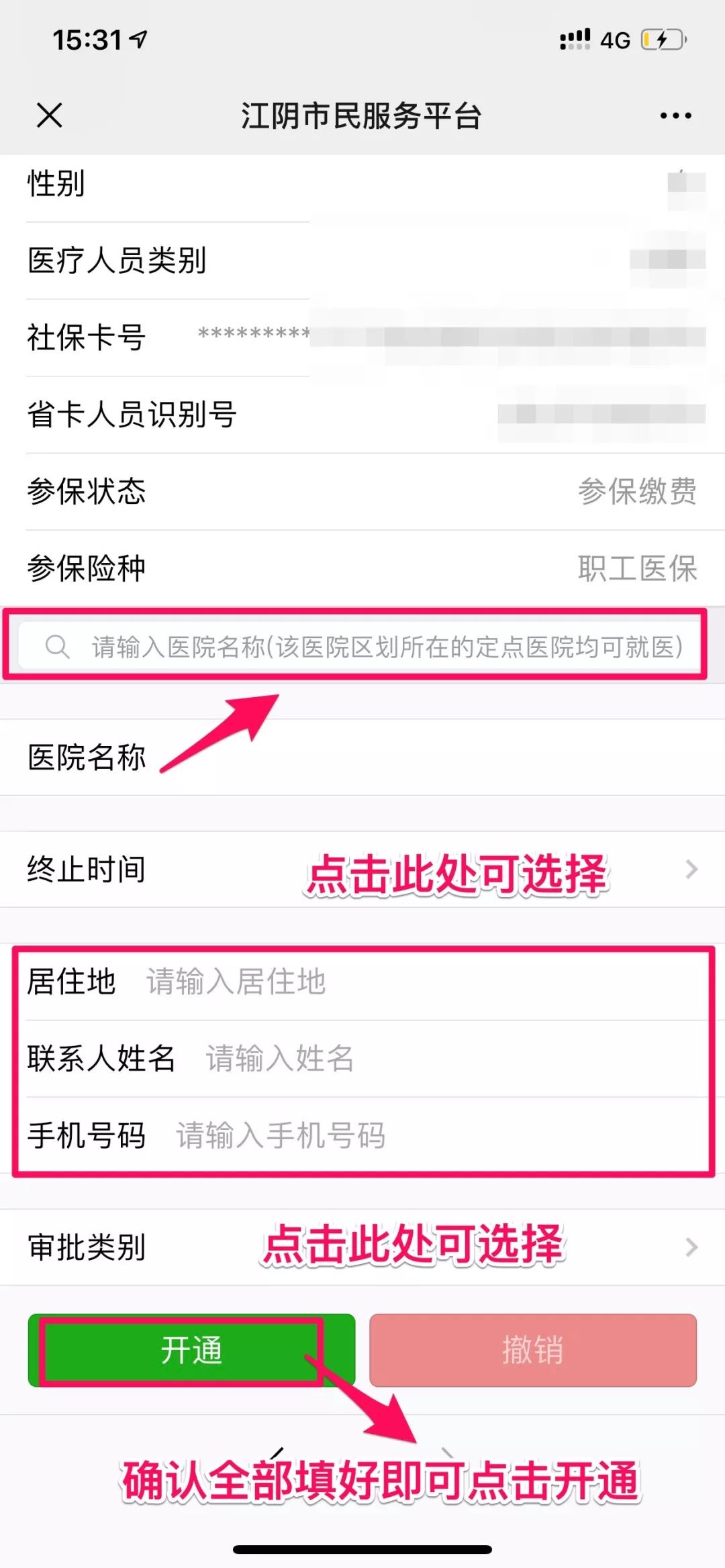Open the three-dot overflow menu
Image resolution: width=725 pixels, height=1568 pixels.
(x=675, y=116)
